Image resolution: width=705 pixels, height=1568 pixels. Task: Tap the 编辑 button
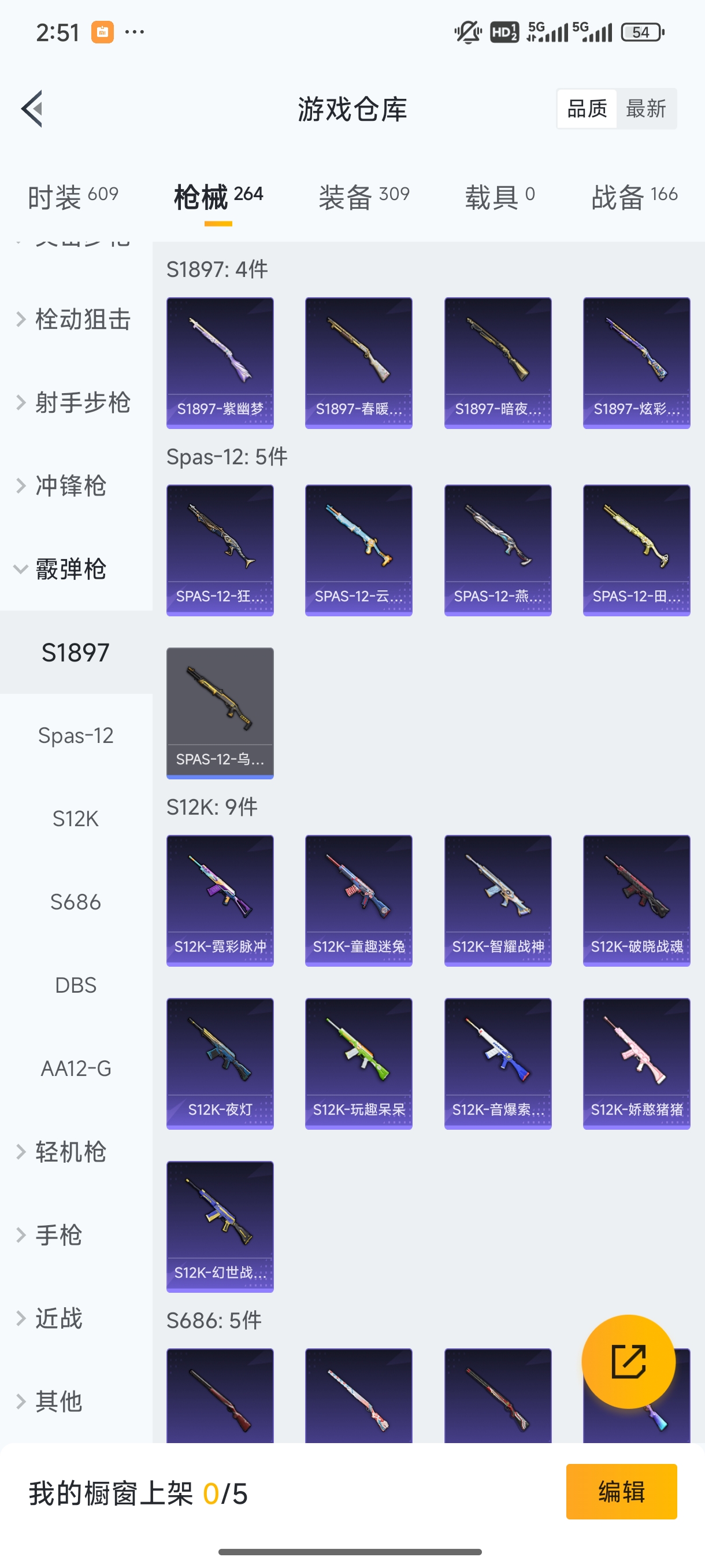coord(621,1492)
